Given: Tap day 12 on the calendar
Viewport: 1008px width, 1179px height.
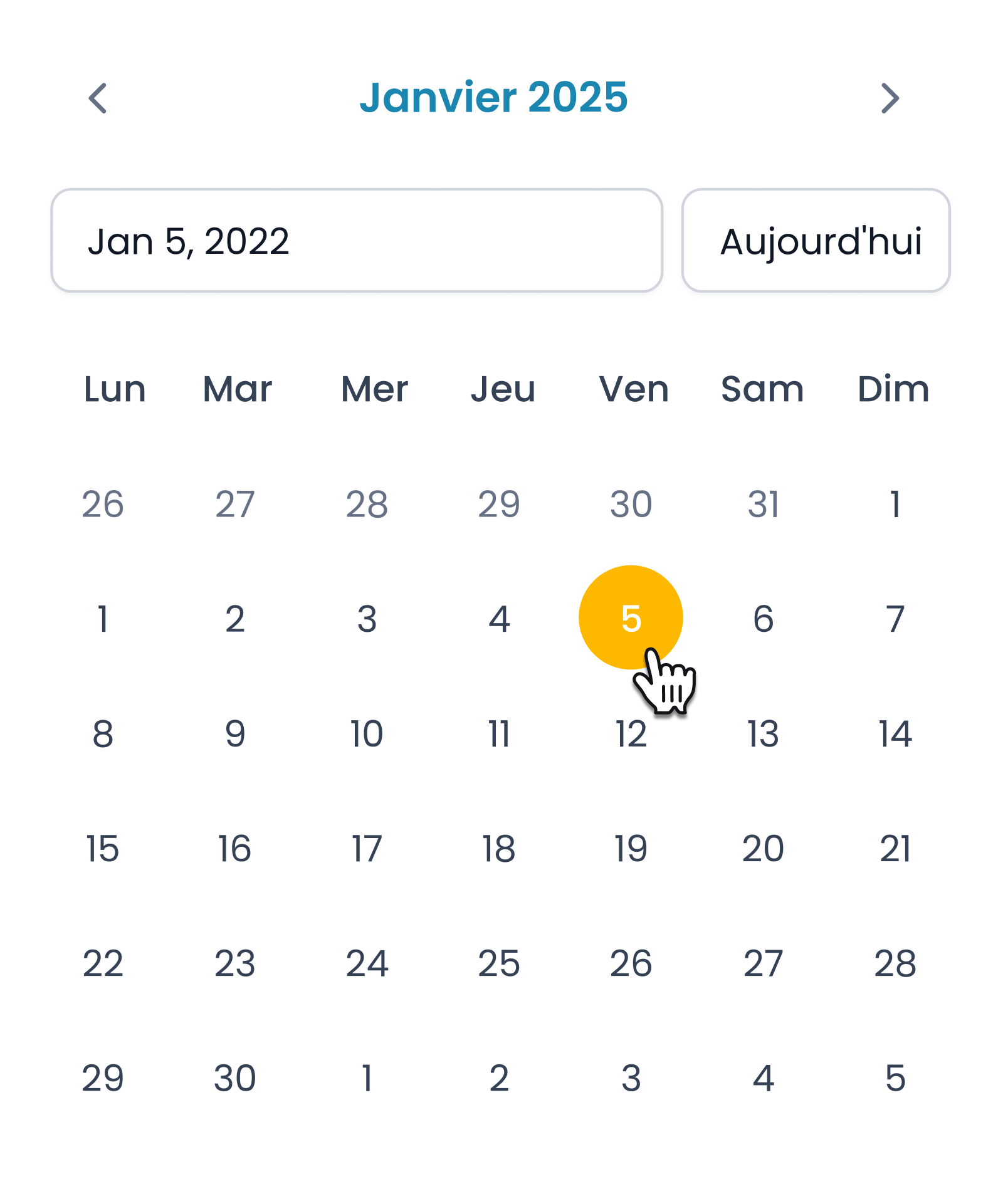Looking at the screenshot, I should (631, 735).
